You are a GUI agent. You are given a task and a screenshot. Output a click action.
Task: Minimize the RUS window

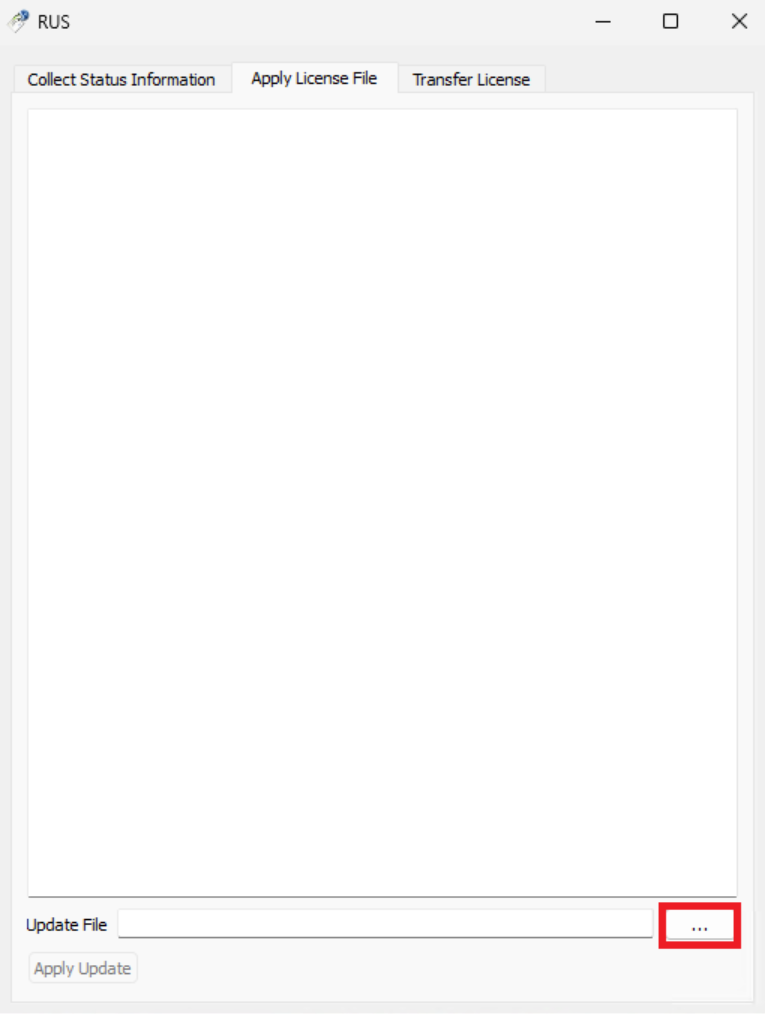[603, 21]
